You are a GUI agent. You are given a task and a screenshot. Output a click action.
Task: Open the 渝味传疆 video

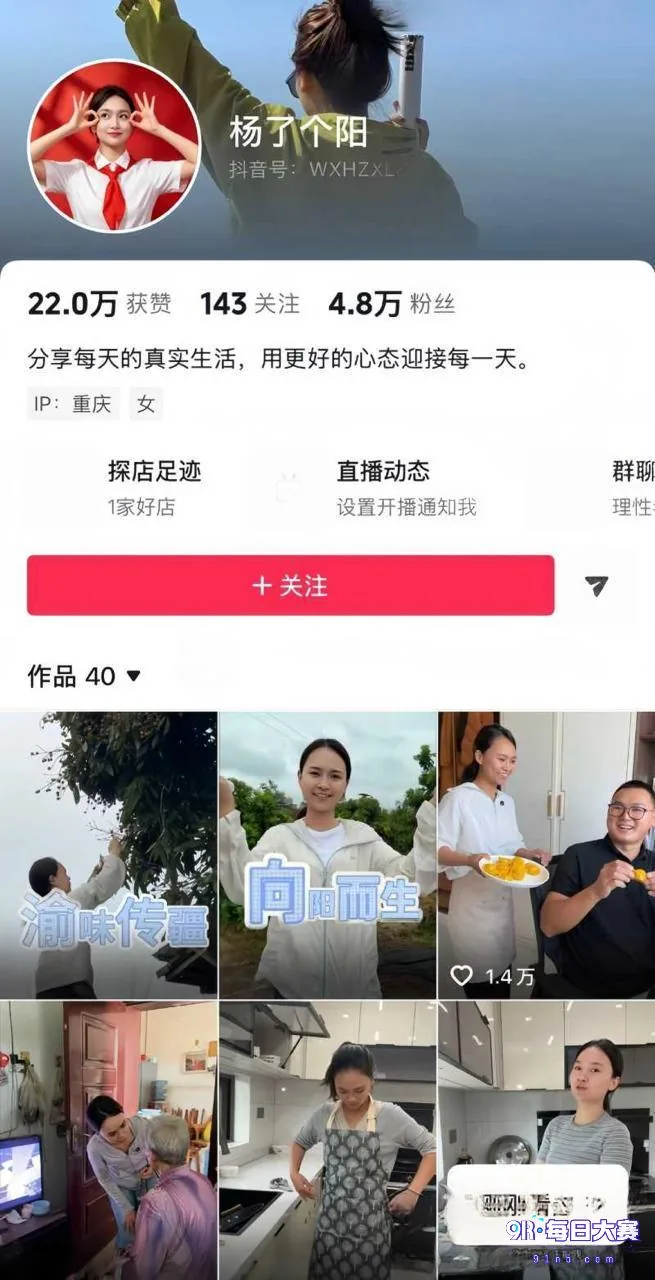click(108, 855)
